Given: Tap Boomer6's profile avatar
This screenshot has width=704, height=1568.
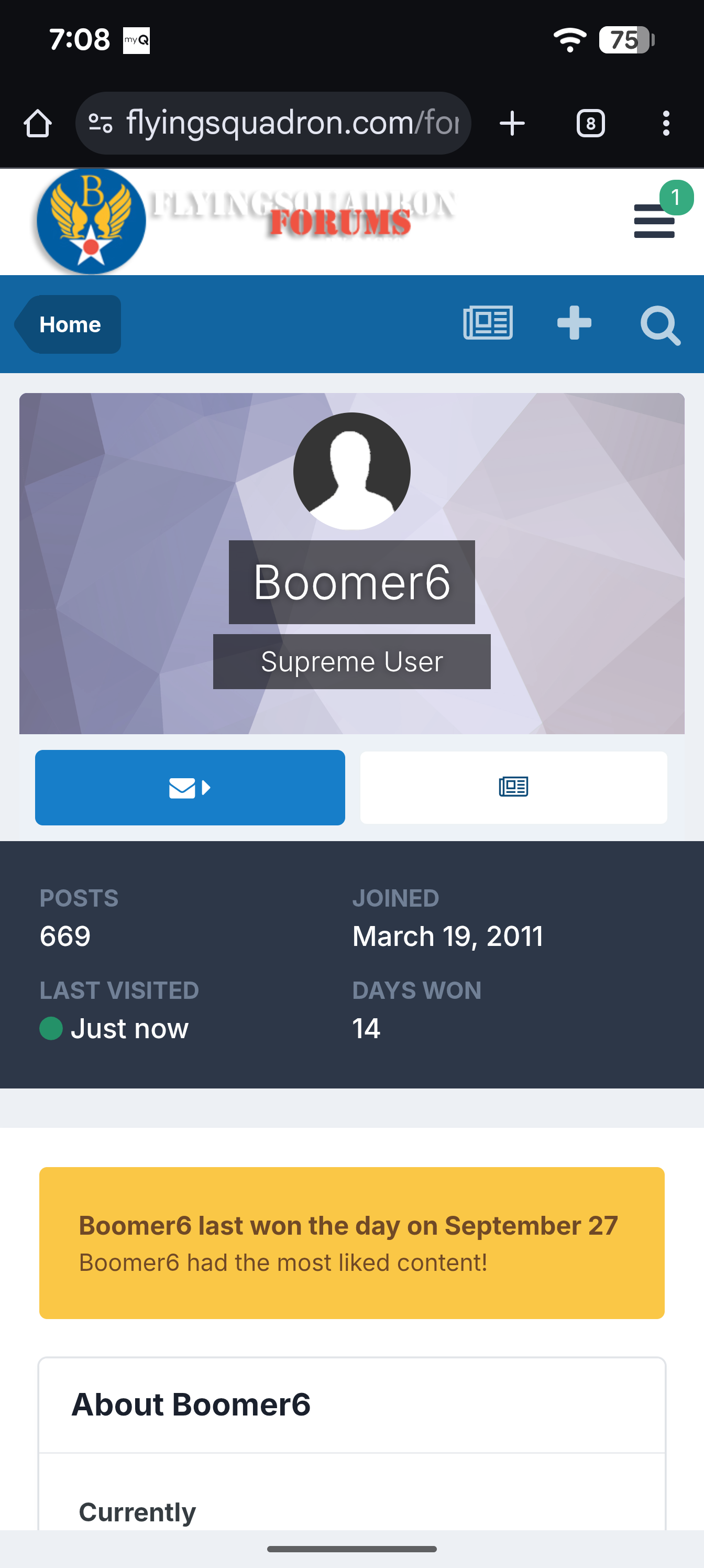Looking at the screenshot, I should click(x=351, y=471).
